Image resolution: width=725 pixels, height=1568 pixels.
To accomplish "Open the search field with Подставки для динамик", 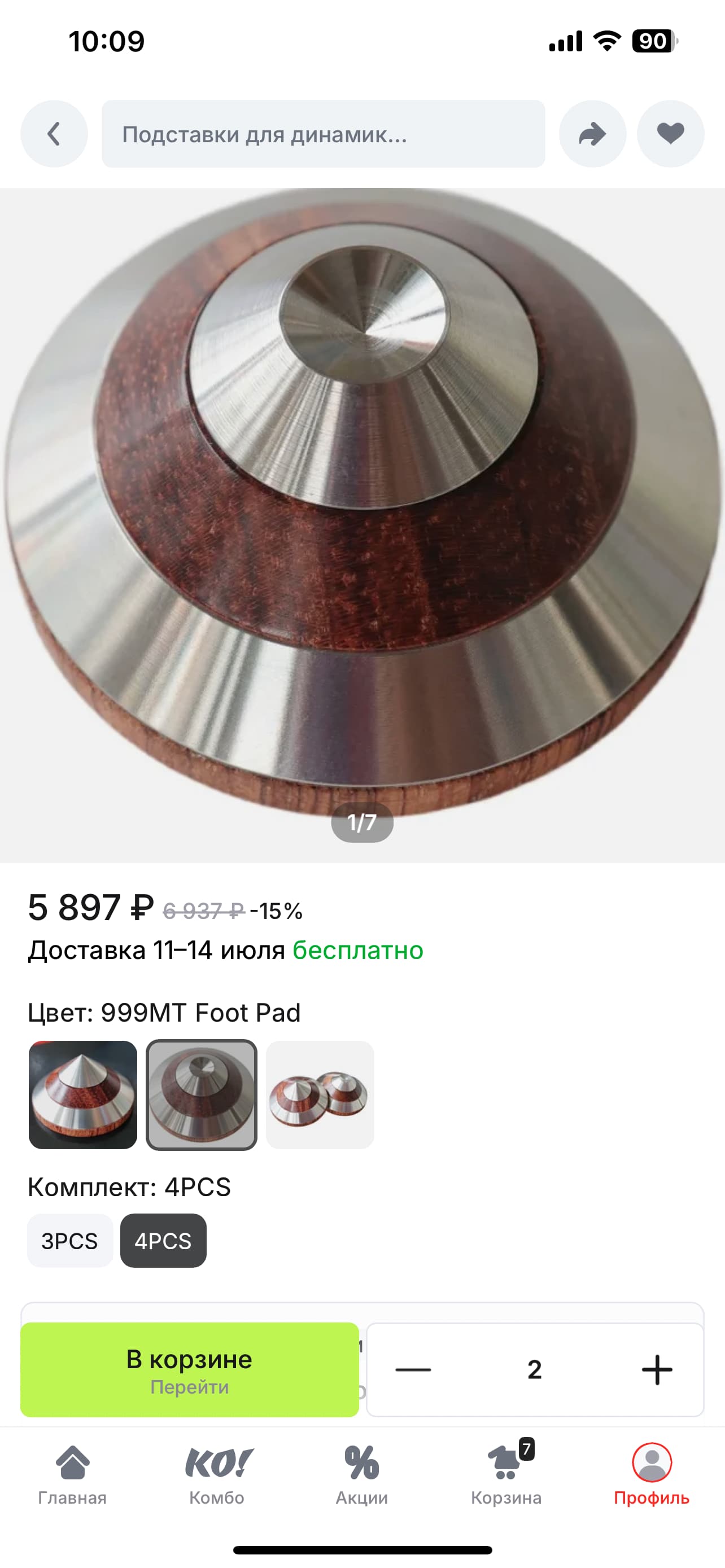I will click(323, 134).
